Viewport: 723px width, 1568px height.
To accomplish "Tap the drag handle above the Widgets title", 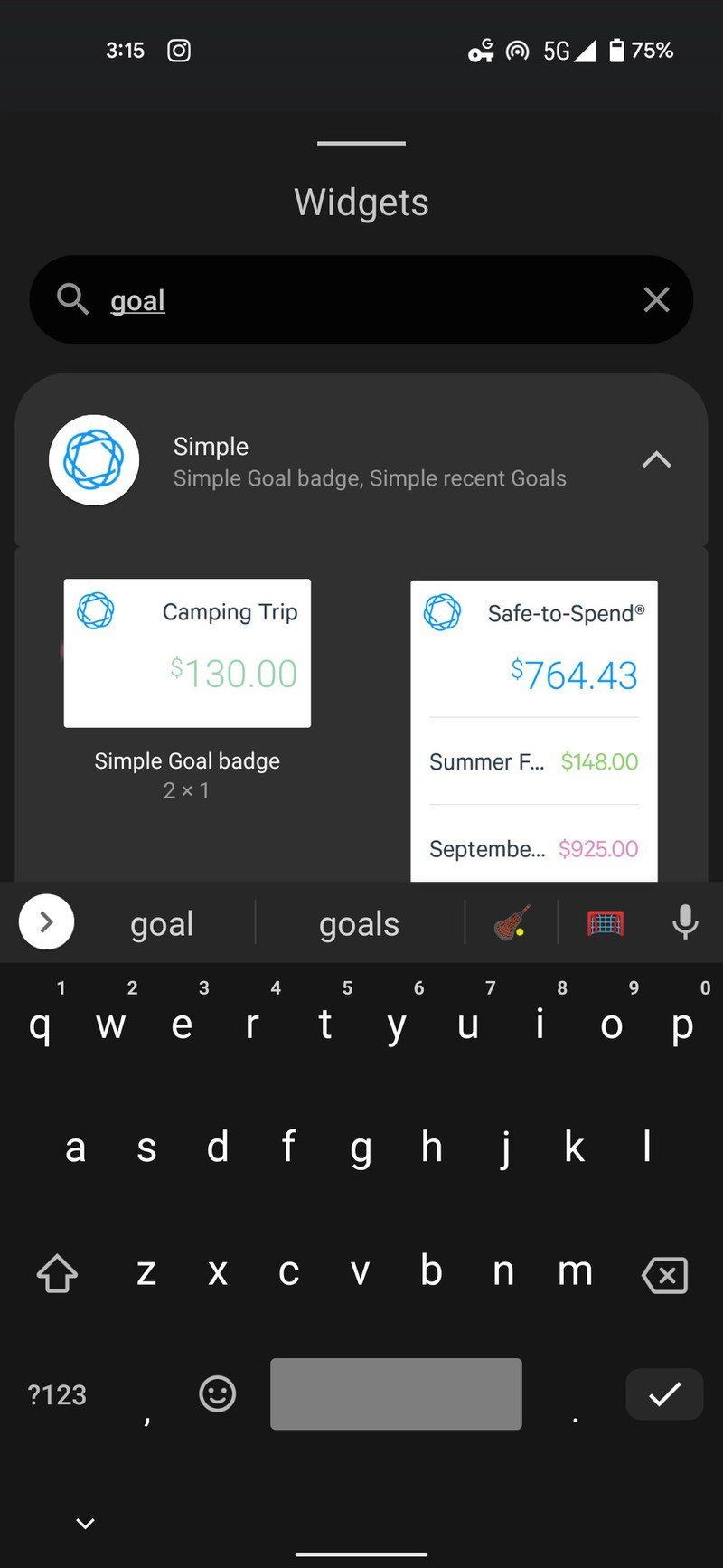I will [361, 142].
